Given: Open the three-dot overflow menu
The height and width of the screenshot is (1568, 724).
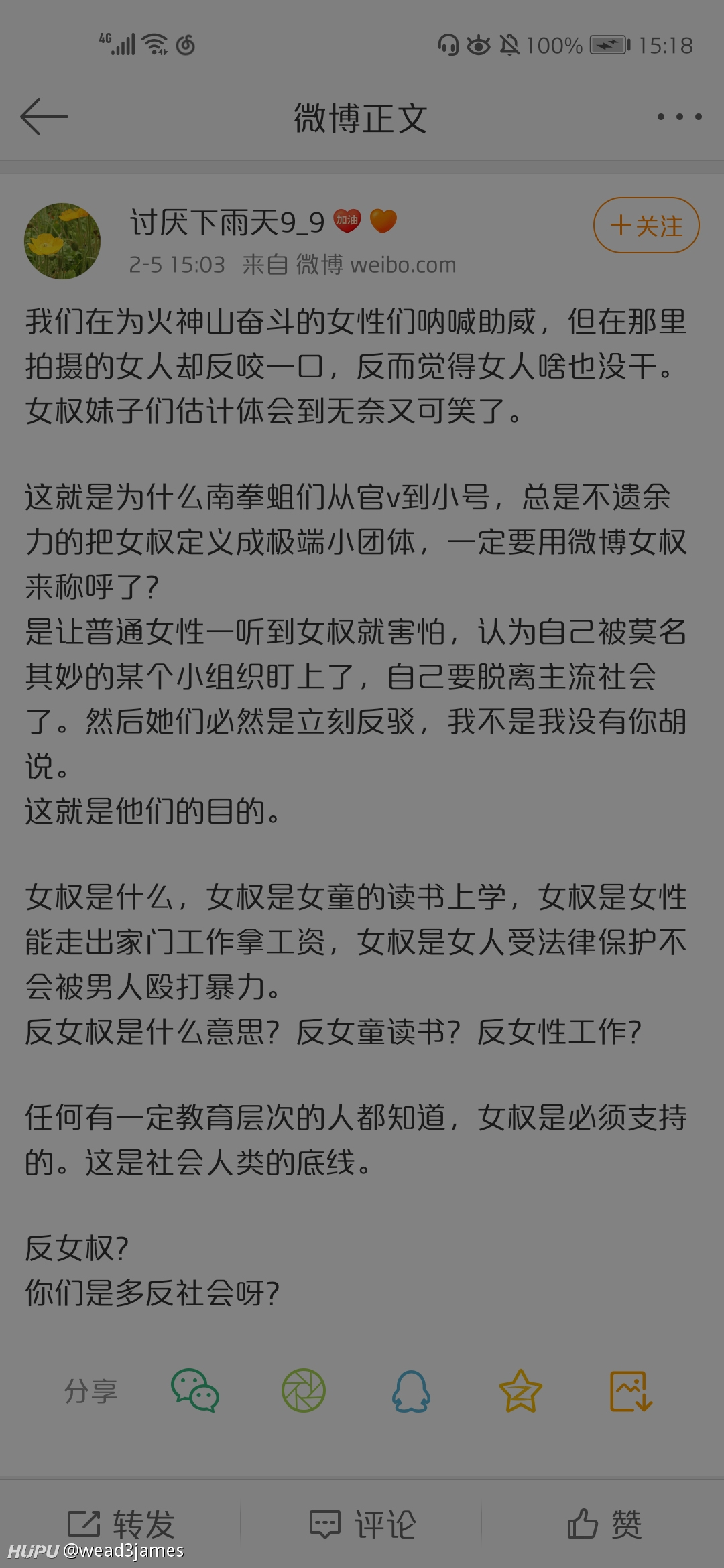Looking at the screenshot, I should 679,117.
